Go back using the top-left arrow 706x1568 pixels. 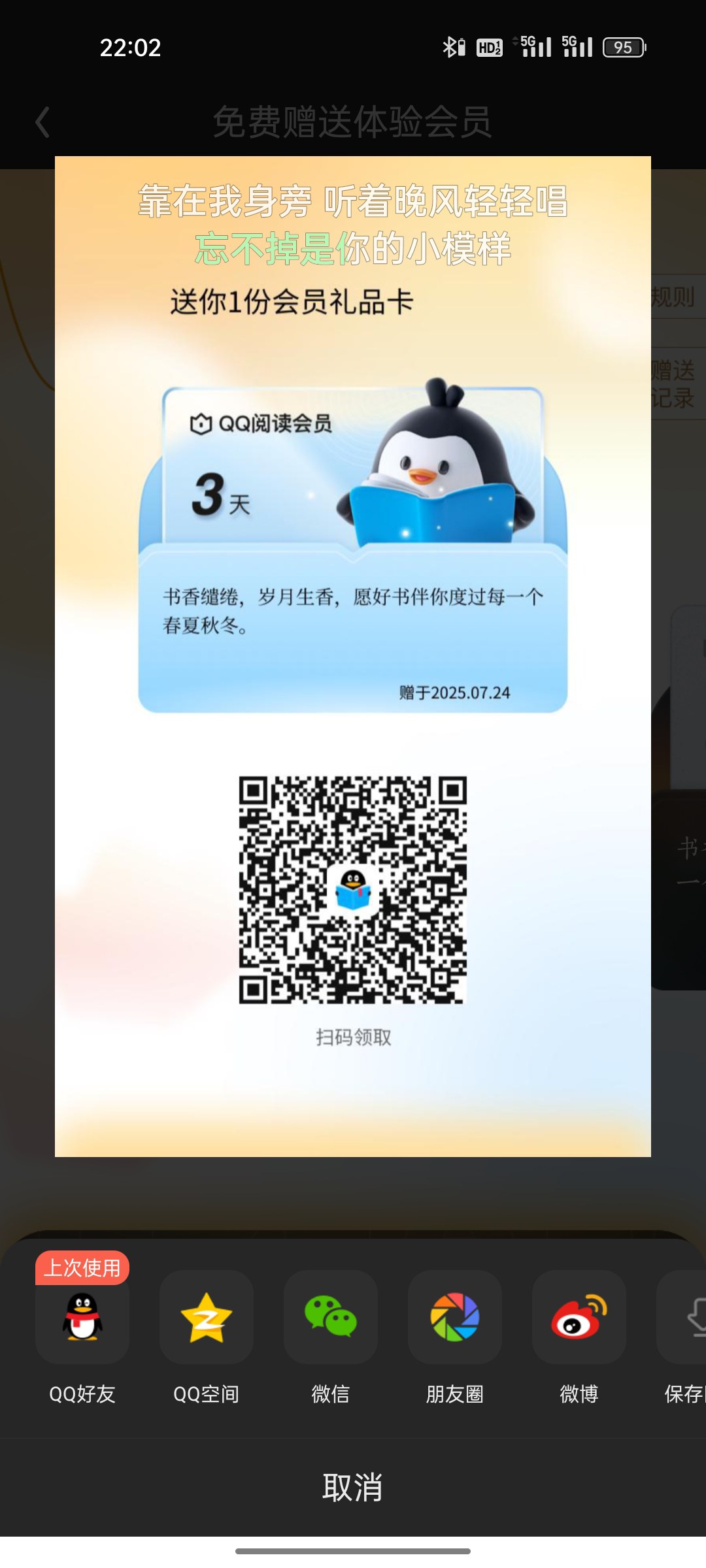[x=43, y=122]
